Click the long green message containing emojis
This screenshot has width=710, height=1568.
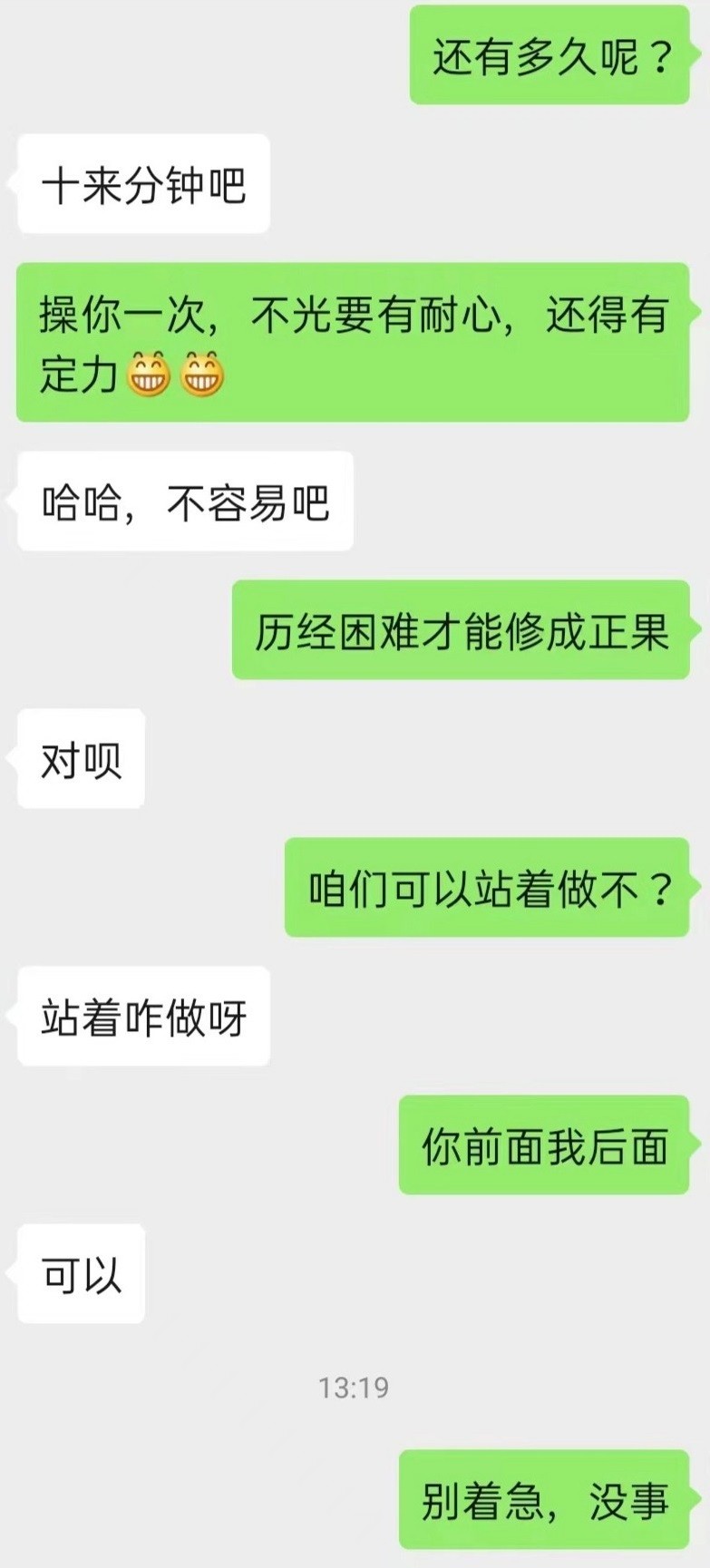click(x=354, y=340)
